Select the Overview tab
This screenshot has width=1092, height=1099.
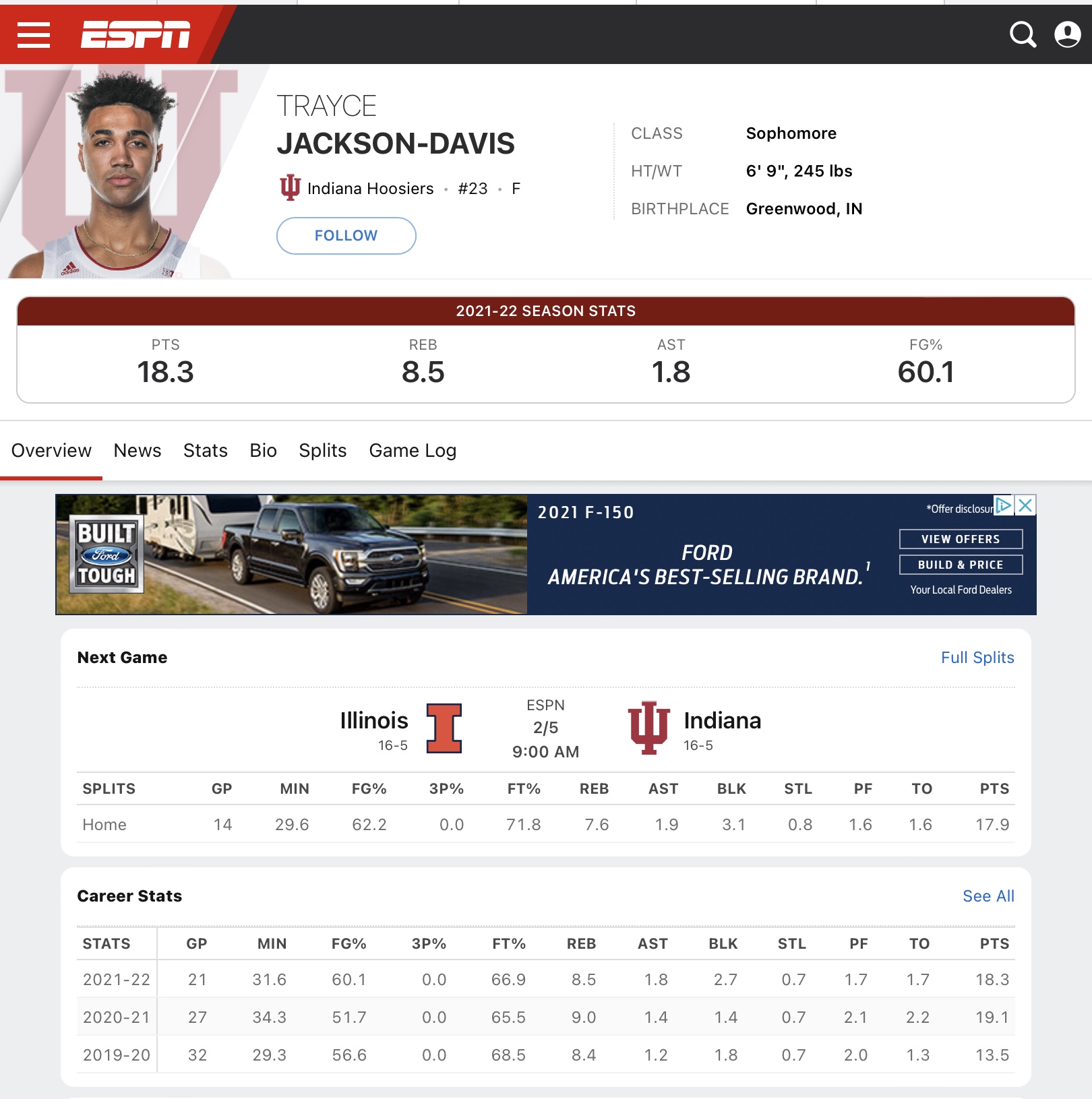tap(51, 451)
